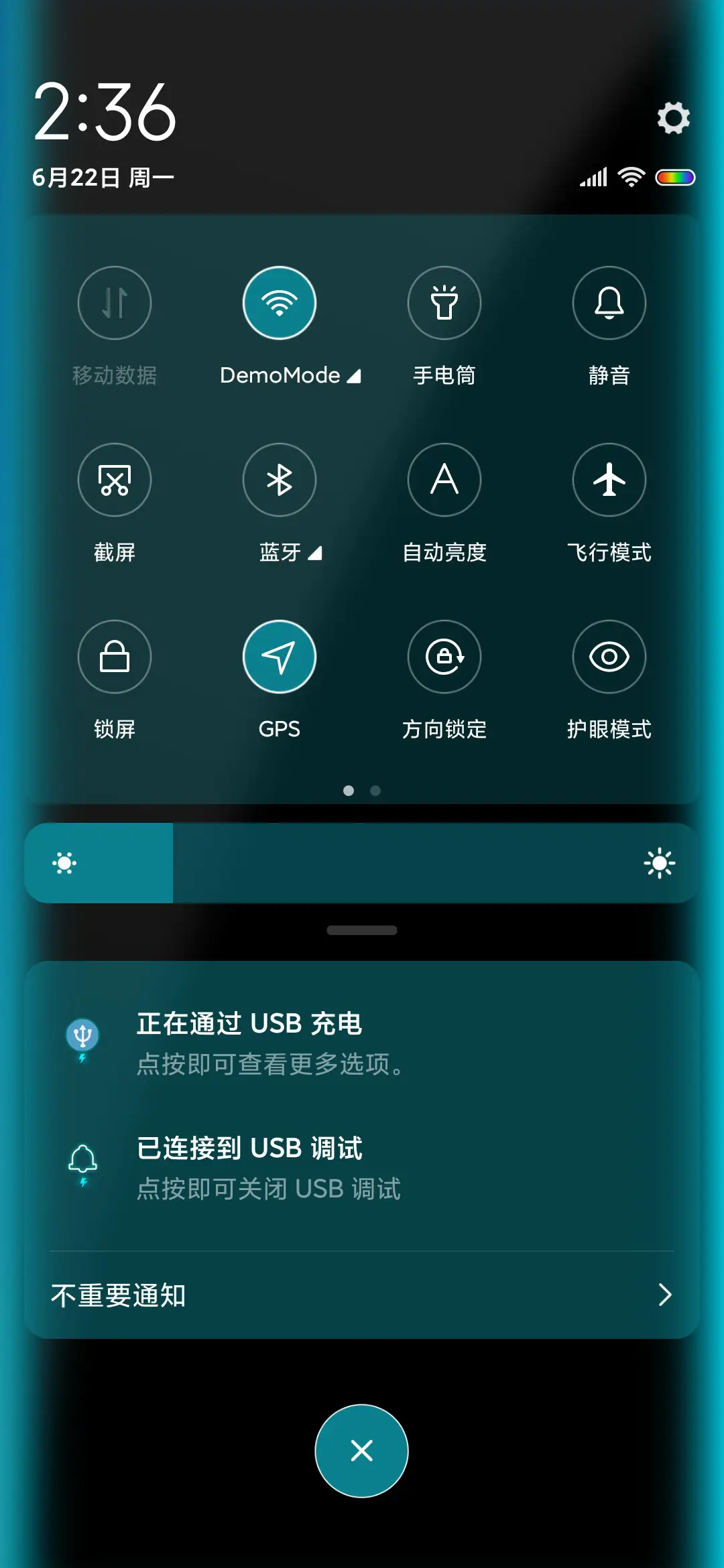The width and height of the screenshot is (724, 1568).
Task: Toggle auto brightness
Action: 444,480
